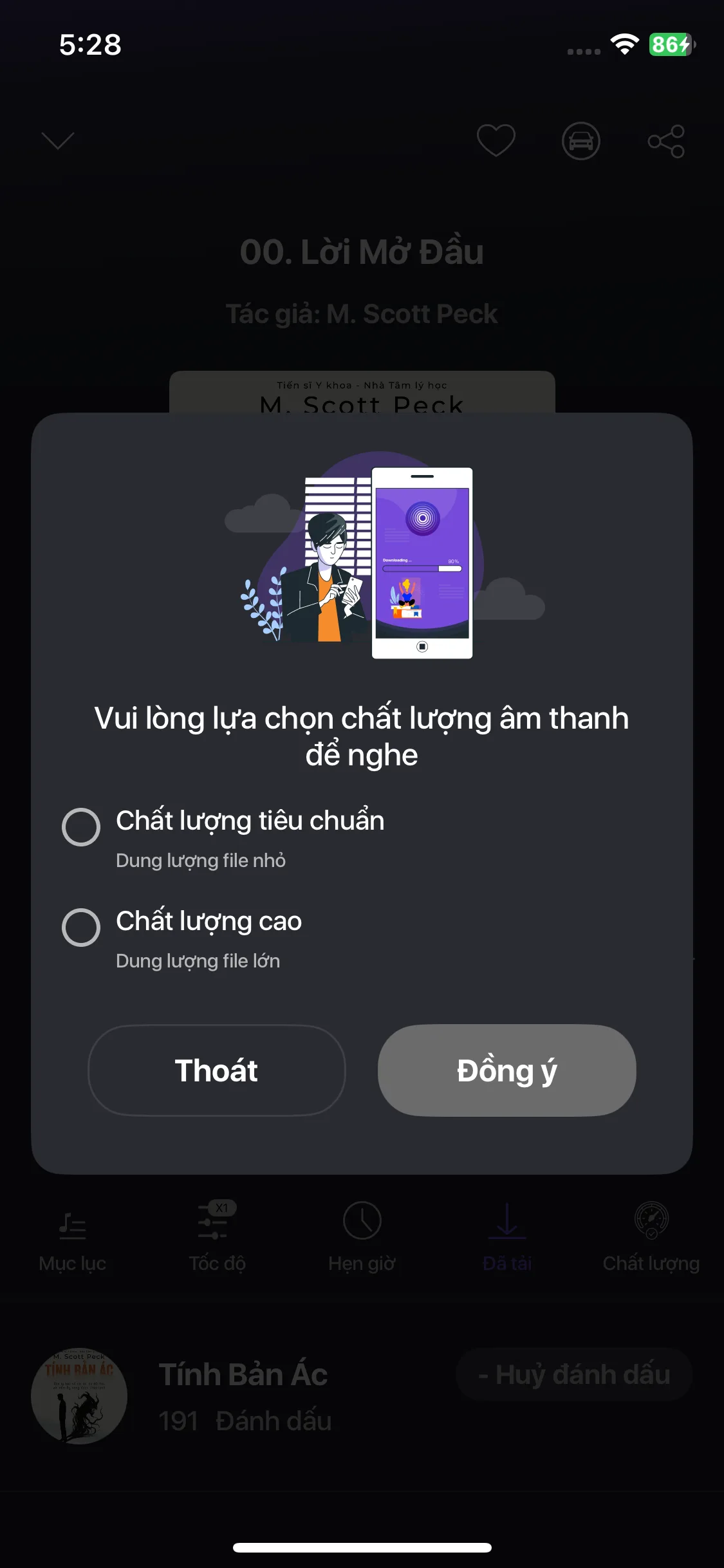Screen dimensions: 724x1568
Task: Tap the heart icon to favorite this audiobook
Action: click(x=496, y=140)
